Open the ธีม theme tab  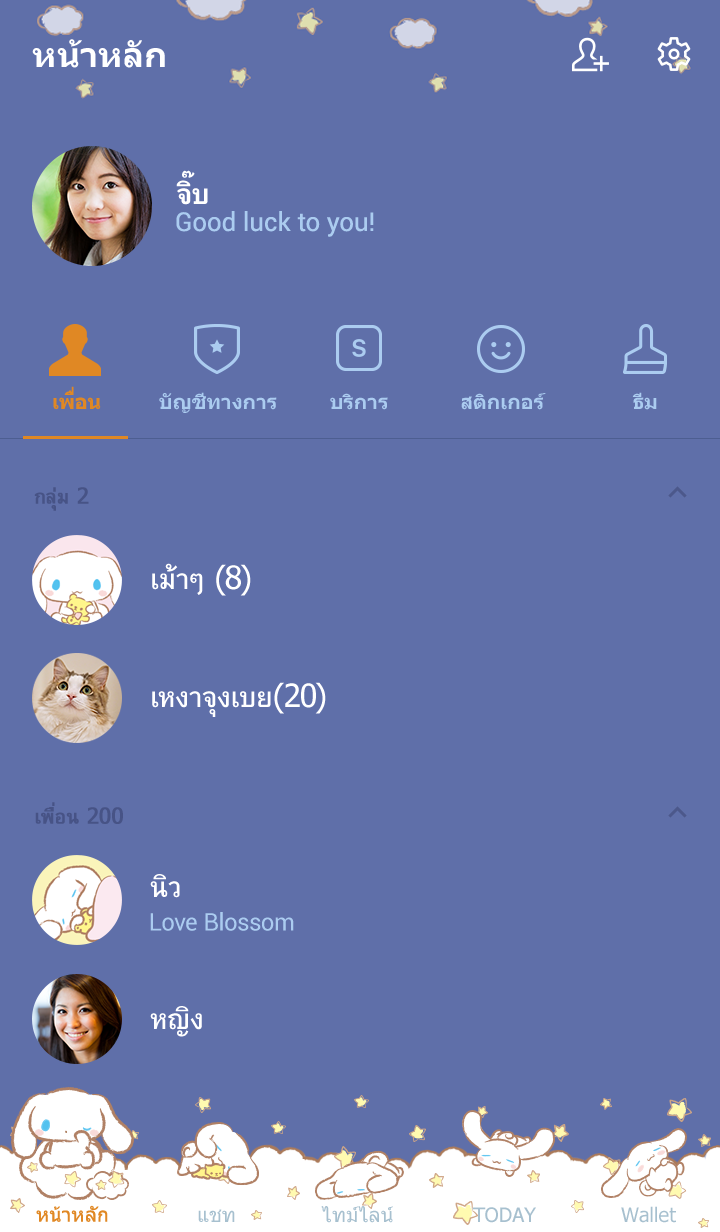(644, 368)
